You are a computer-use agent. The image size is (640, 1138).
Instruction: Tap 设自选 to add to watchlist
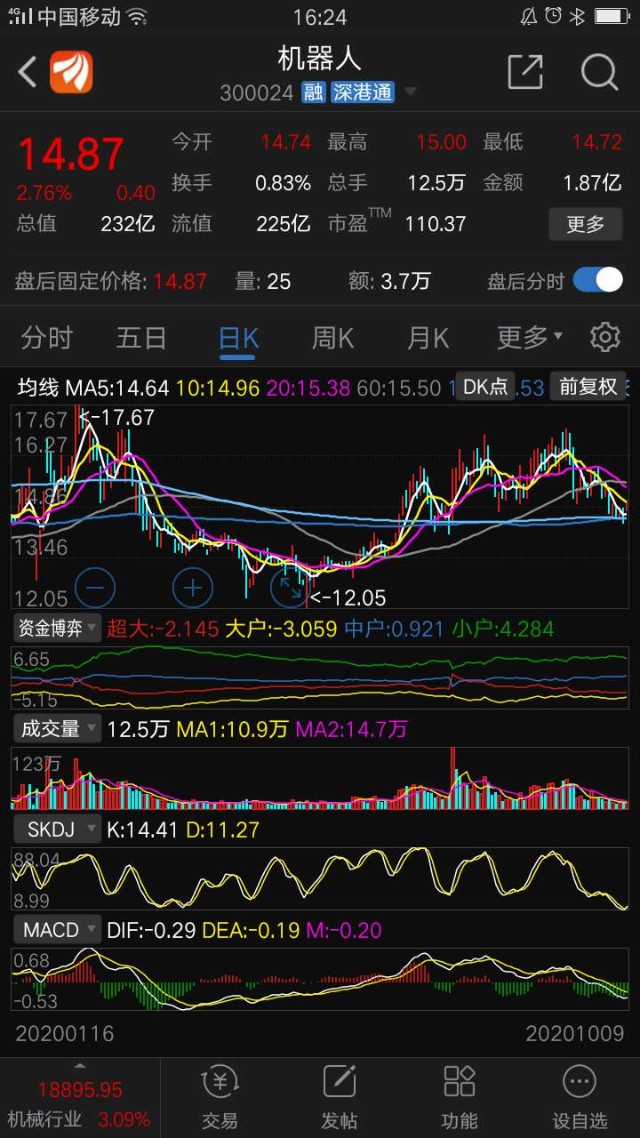[578, 1096]
